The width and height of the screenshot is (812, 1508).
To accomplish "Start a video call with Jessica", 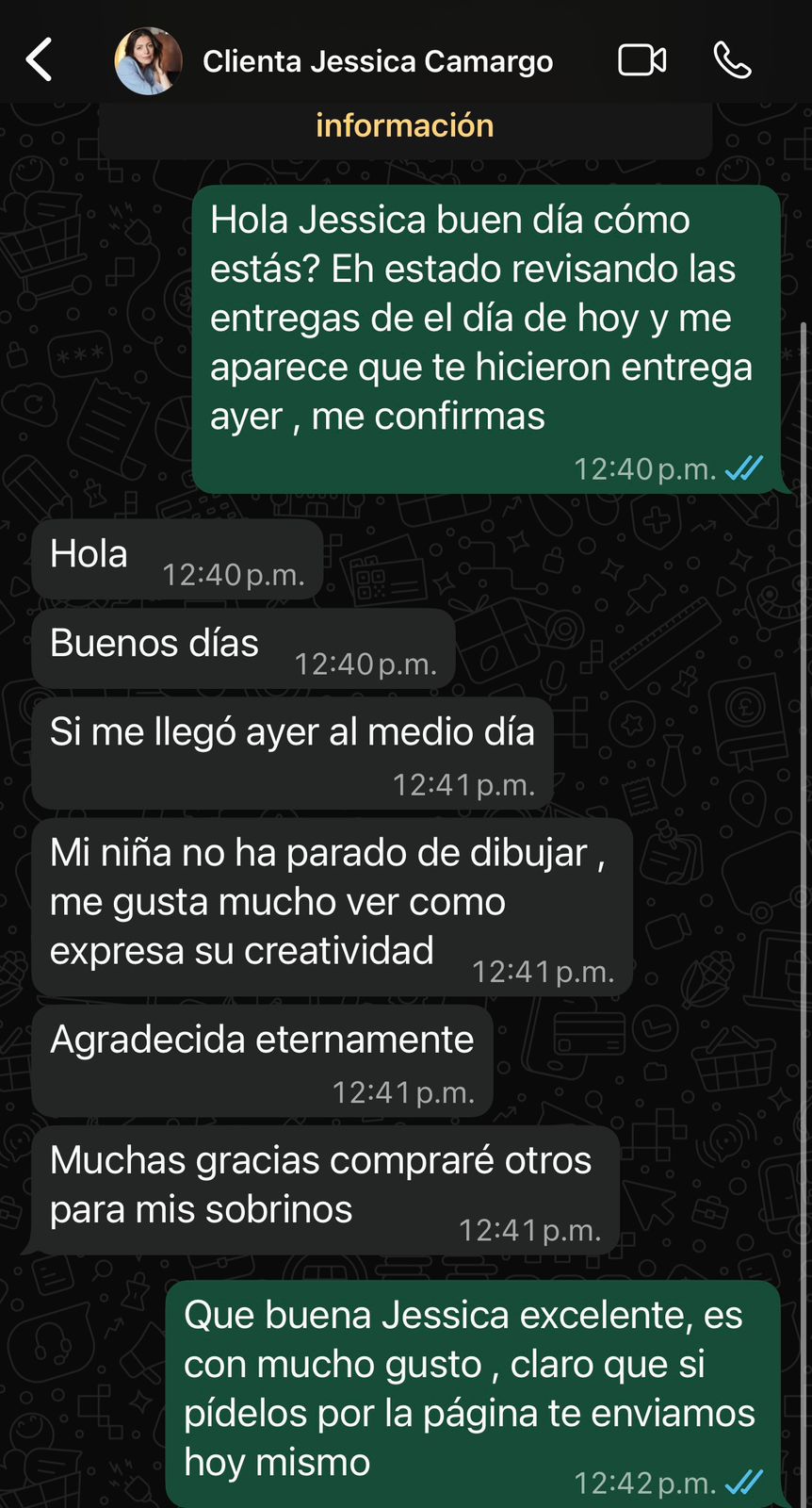I will [641, 61].
